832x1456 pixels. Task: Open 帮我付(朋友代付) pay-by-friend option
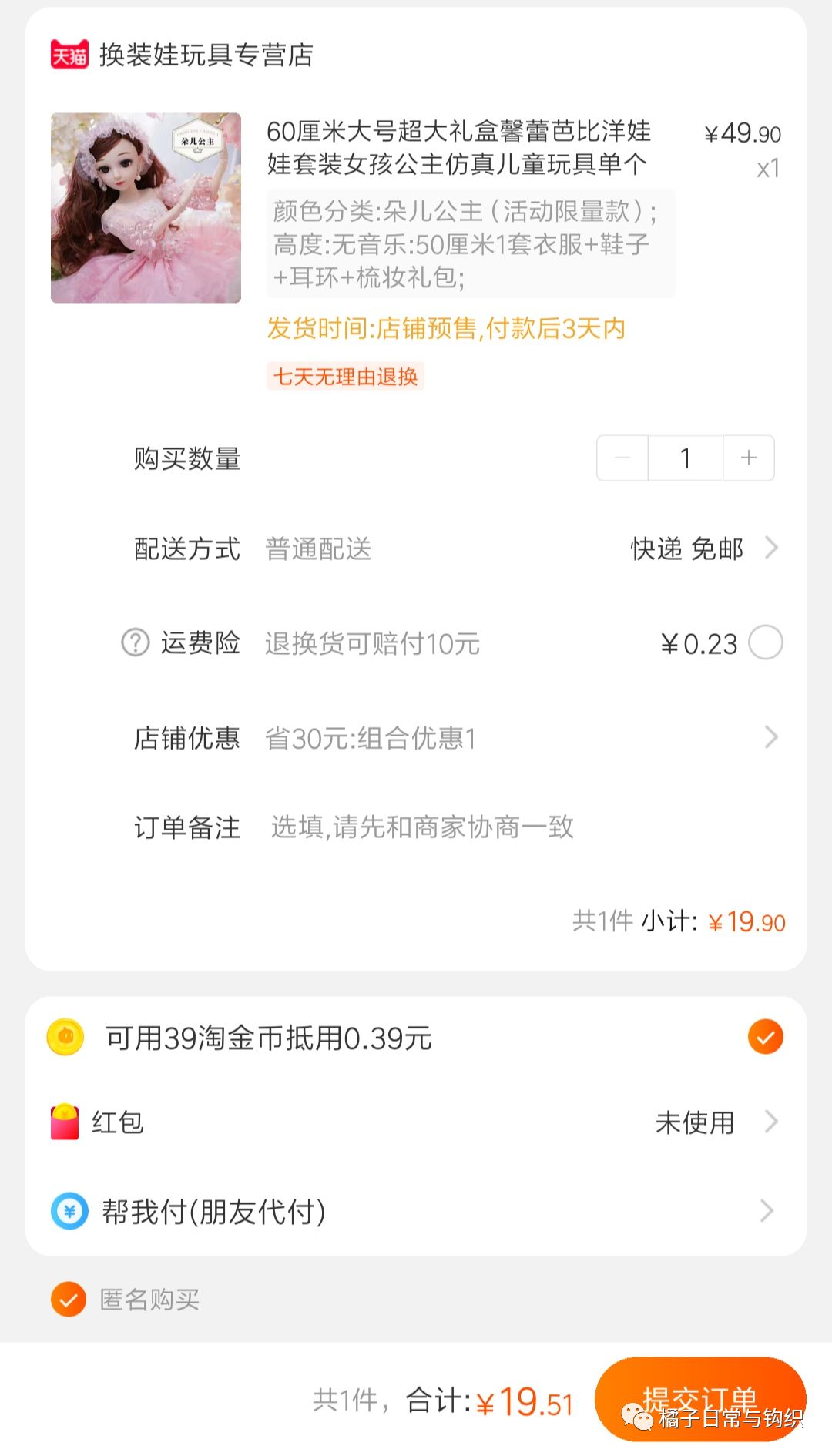pos(416,1211)
